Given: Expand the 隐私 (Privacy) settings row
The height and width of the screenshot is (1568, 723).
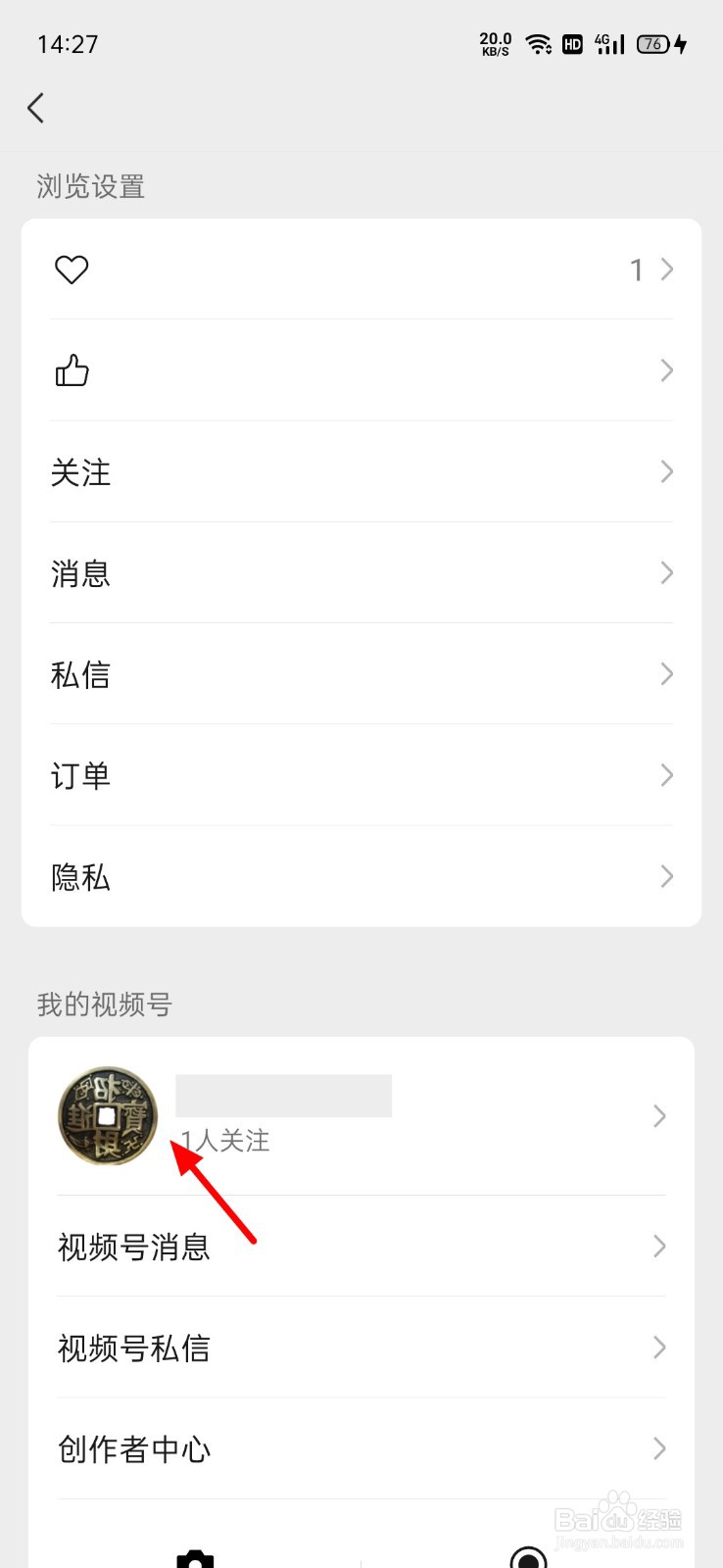Looking at the screenshot, I should point(361,877).
